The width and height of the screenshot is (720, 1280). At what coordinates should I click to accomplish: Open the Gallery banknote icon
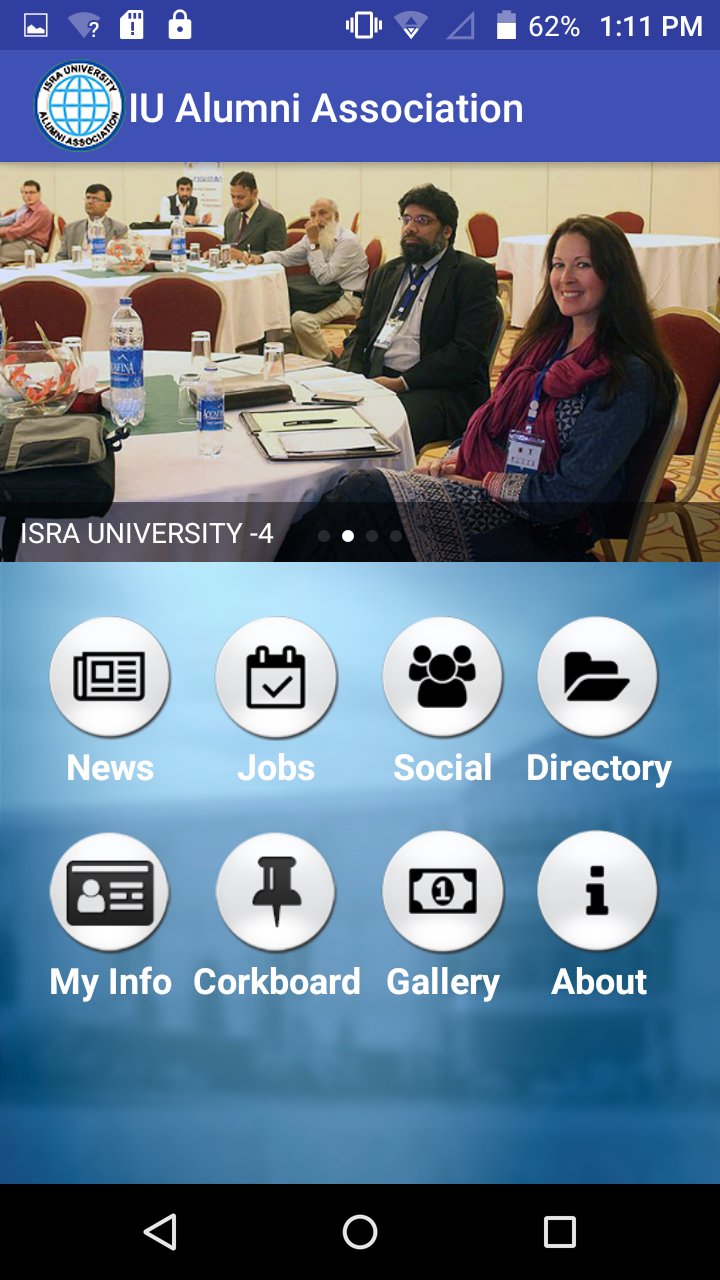click(443, 890)
